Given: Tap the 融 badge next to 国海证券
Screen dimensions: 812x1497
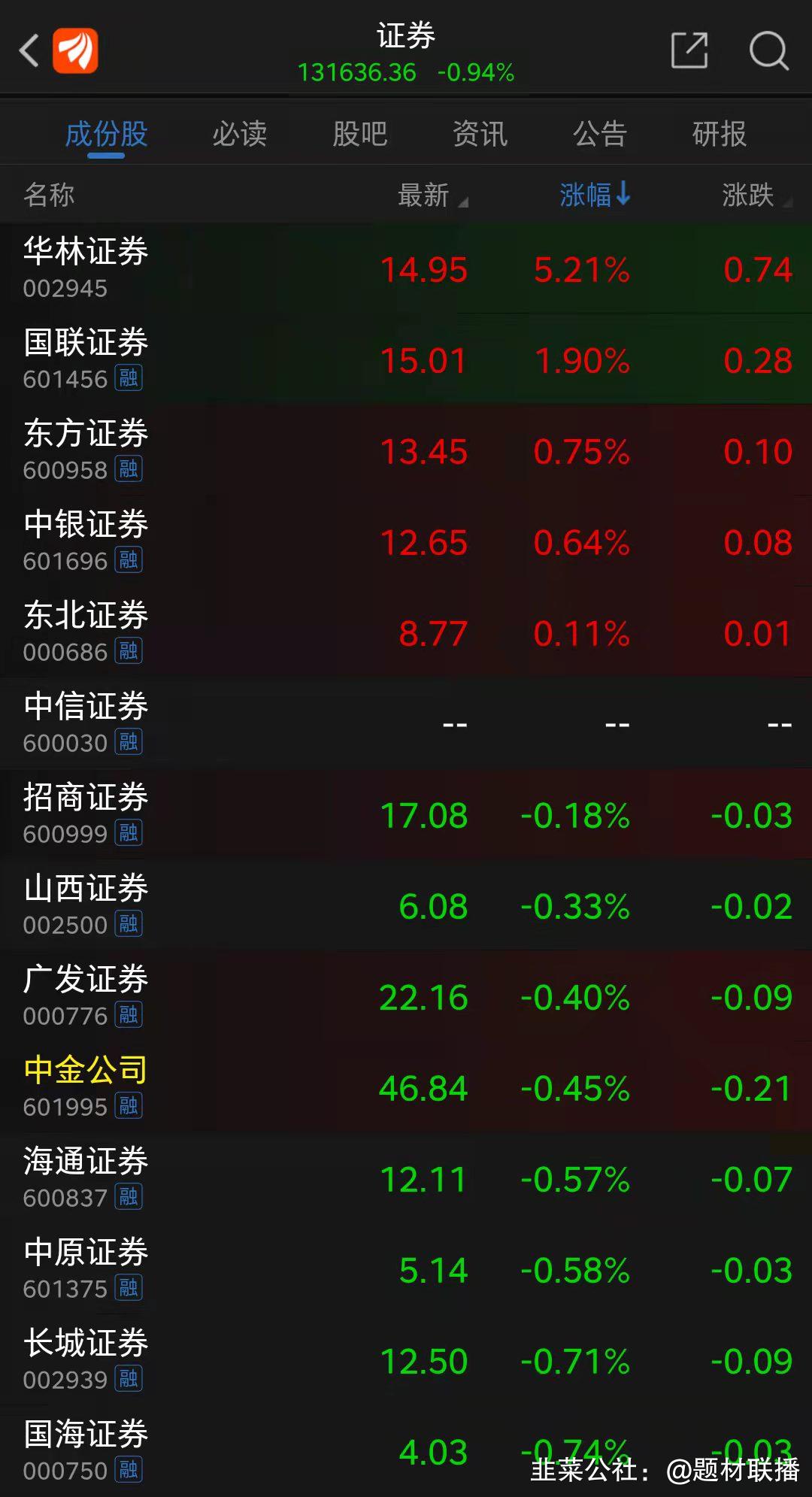Looking at the screenshot, I should (126, 1471).
